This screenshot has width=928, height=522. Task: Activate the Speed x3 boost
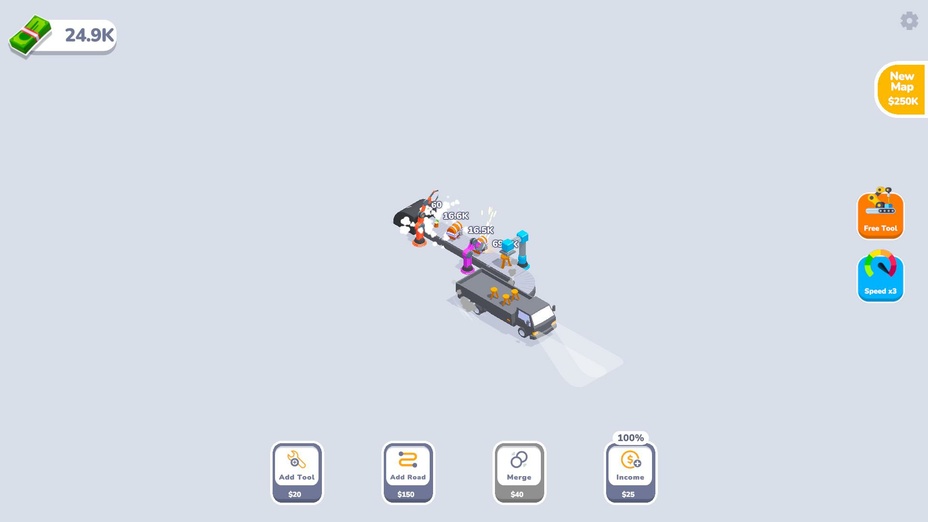click(880, 277)
